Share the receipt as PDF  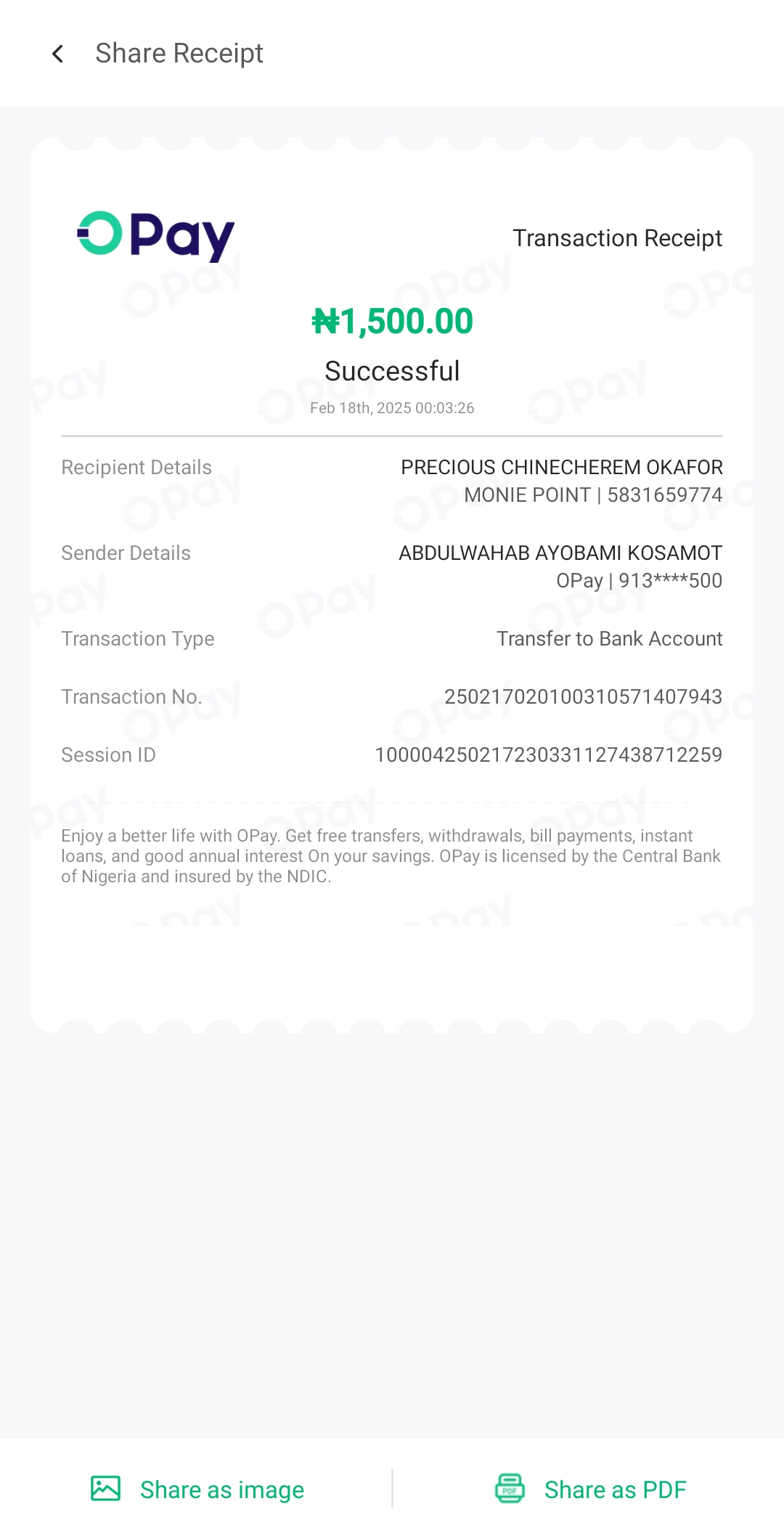point(591,1489)
